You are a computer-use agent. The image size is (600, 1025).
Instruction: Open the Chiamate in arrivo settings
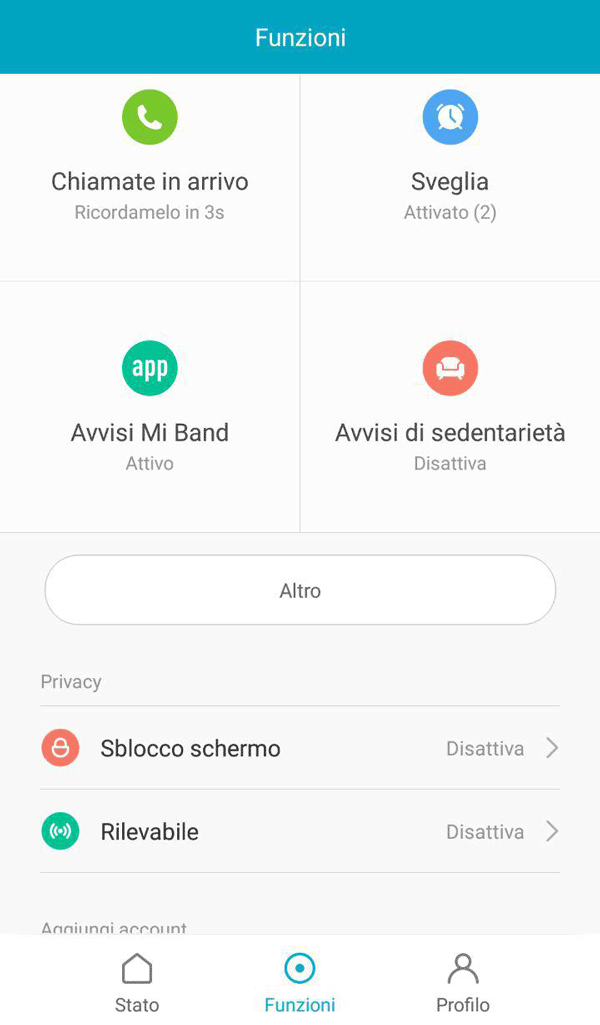(x=150, y=177)
